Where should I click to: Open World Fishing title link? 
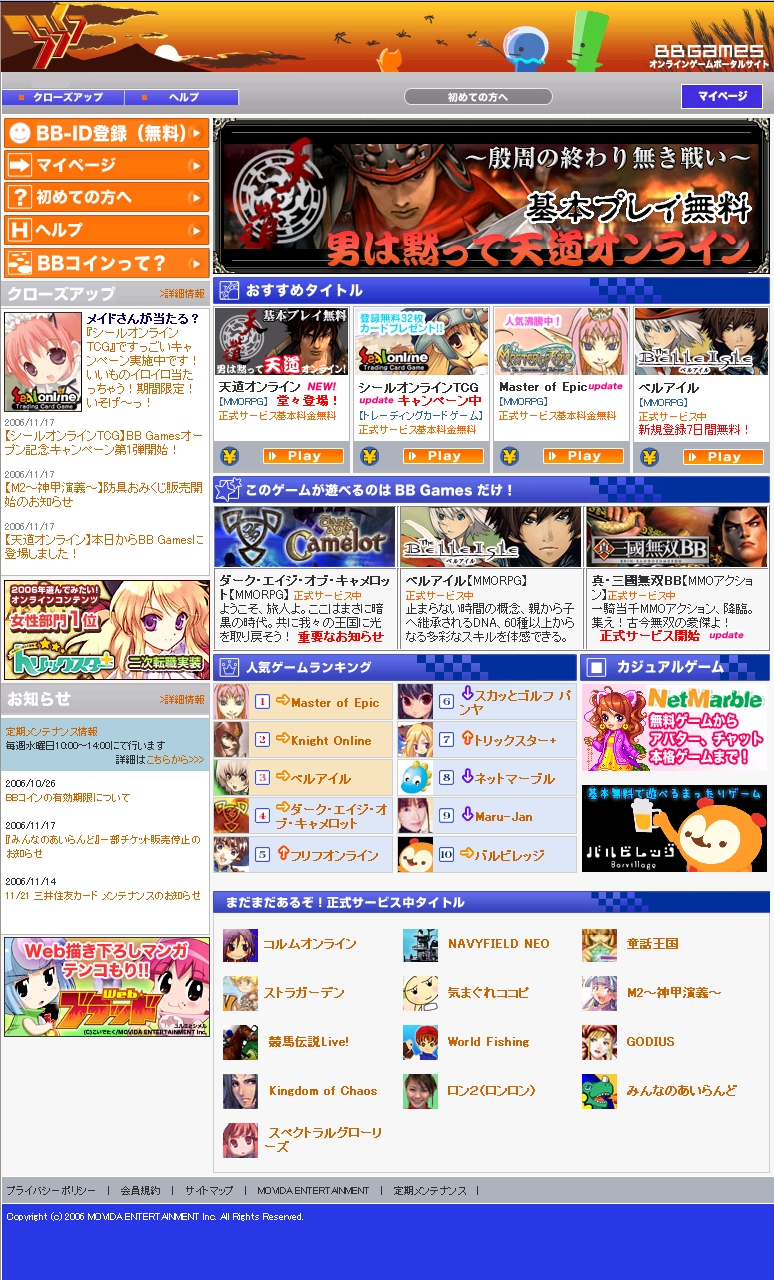[x=488, y=1042]
